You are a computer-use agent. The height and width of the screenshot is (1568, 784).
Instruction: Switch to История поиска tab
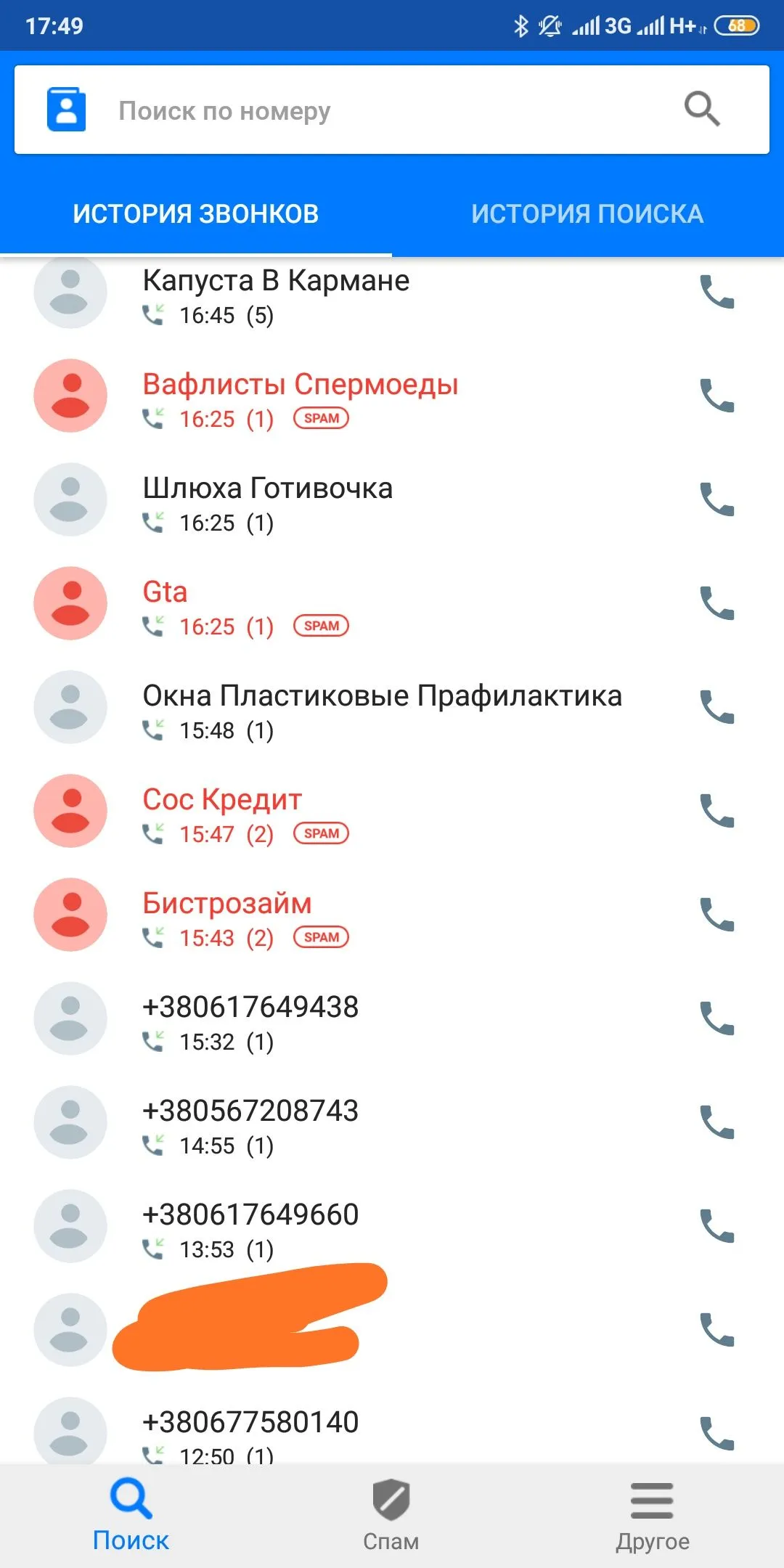(x=587, y=213)
